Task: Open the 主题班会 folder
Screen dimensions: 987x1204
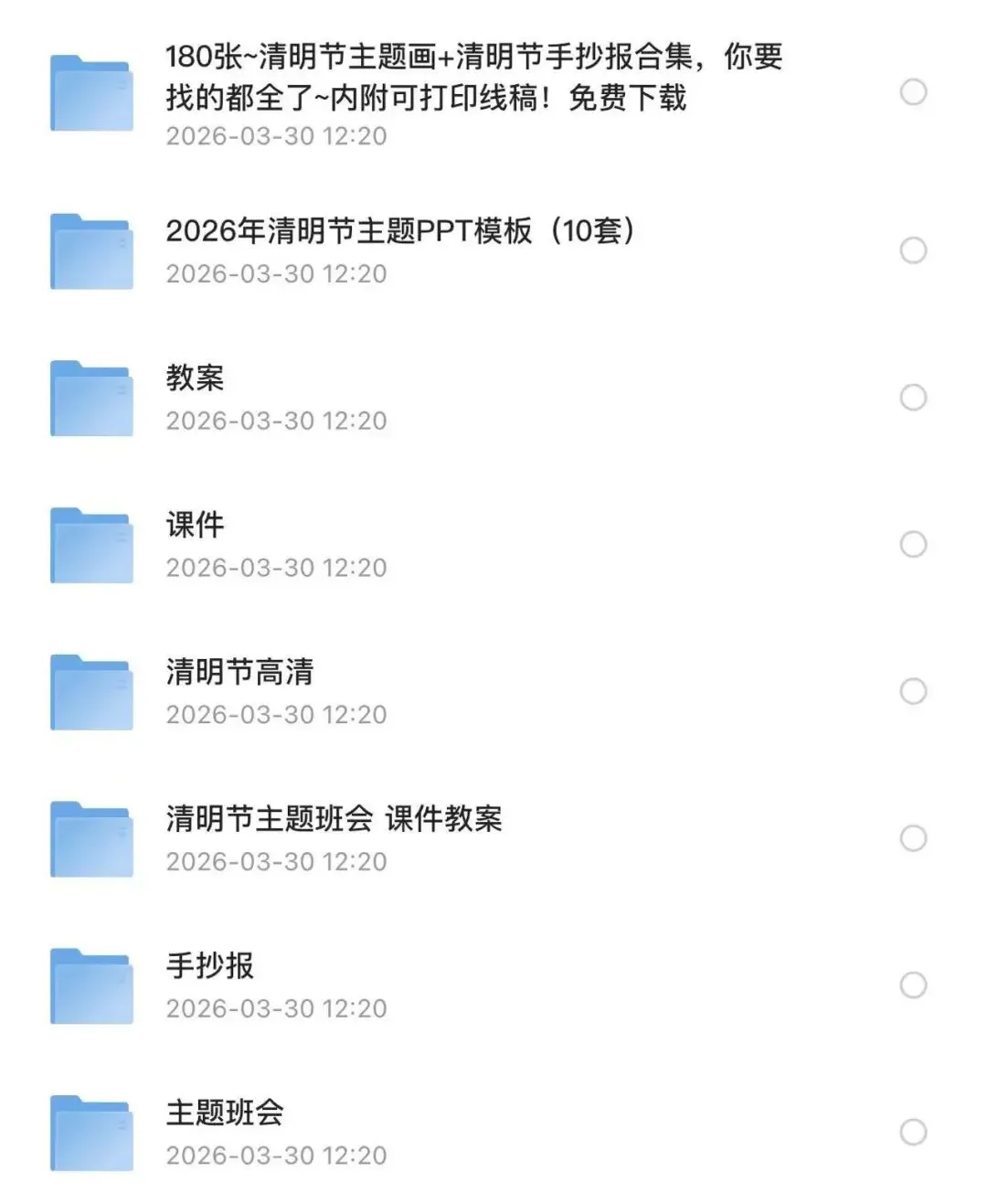Action: pos(225,1113)
